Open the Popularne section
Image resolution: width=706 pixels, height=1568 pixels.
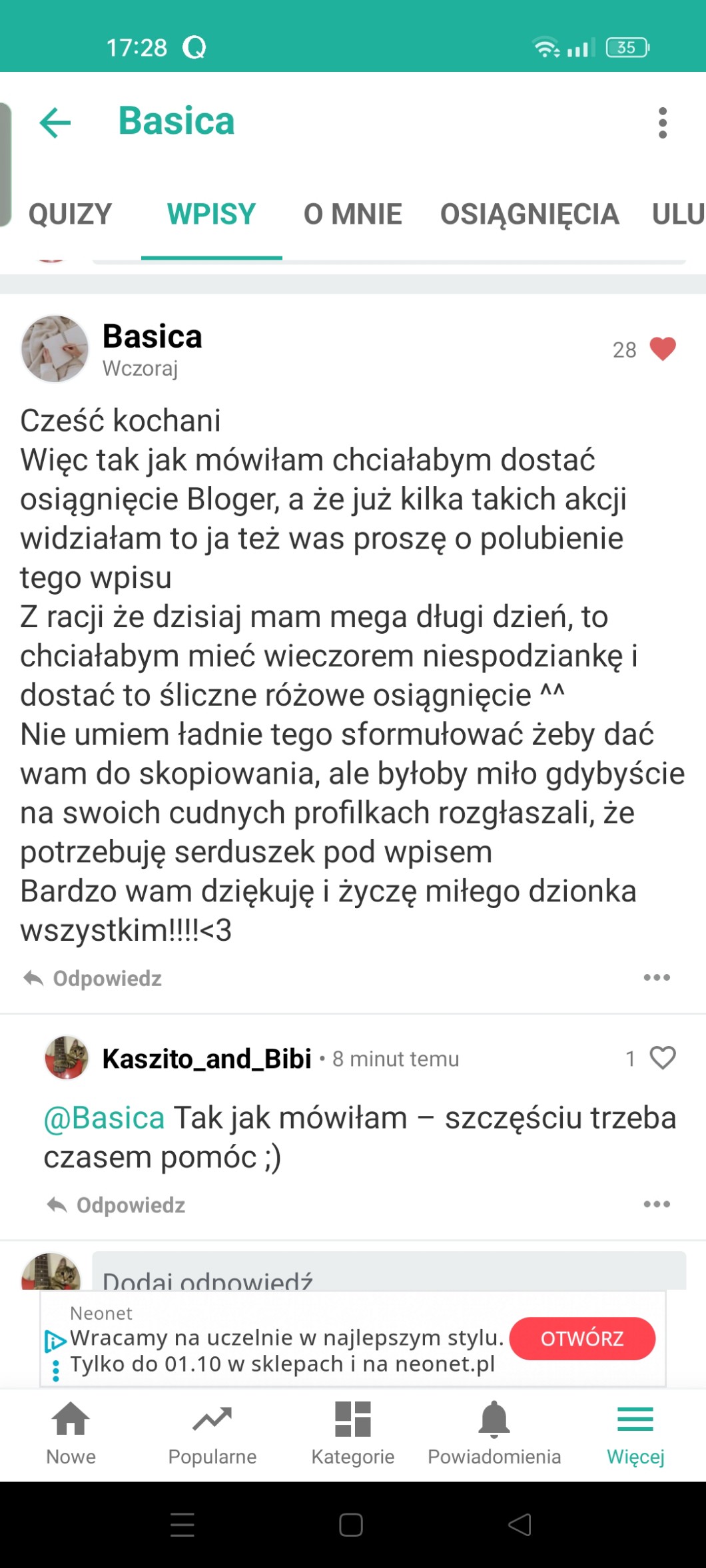click(212, 1433)
